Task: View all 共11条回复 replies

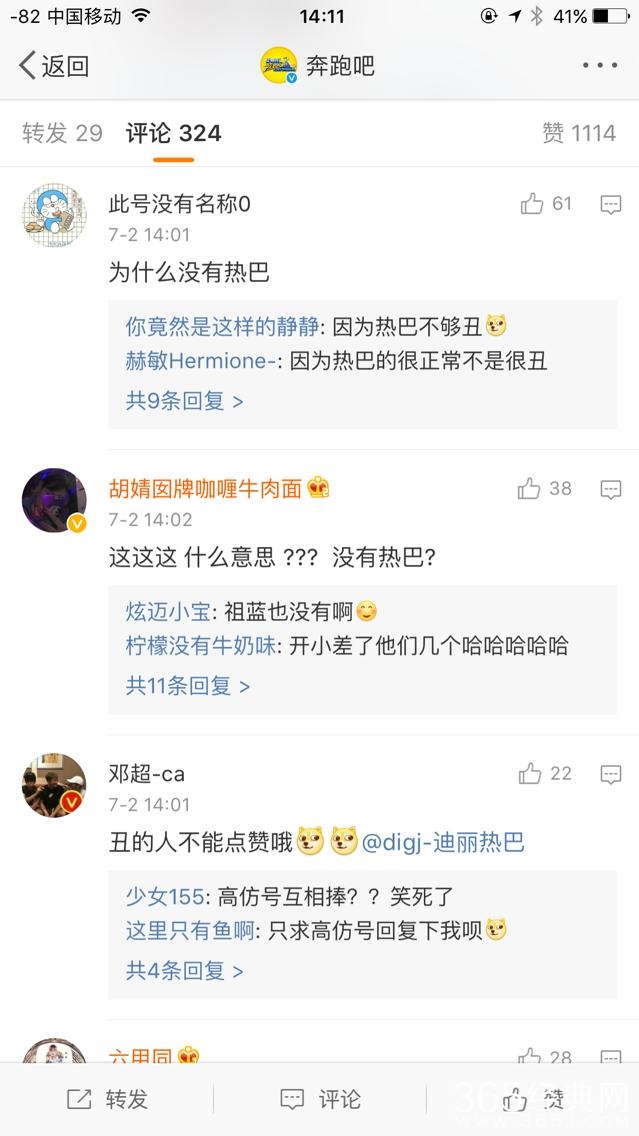Action: (x=187, y=686)
